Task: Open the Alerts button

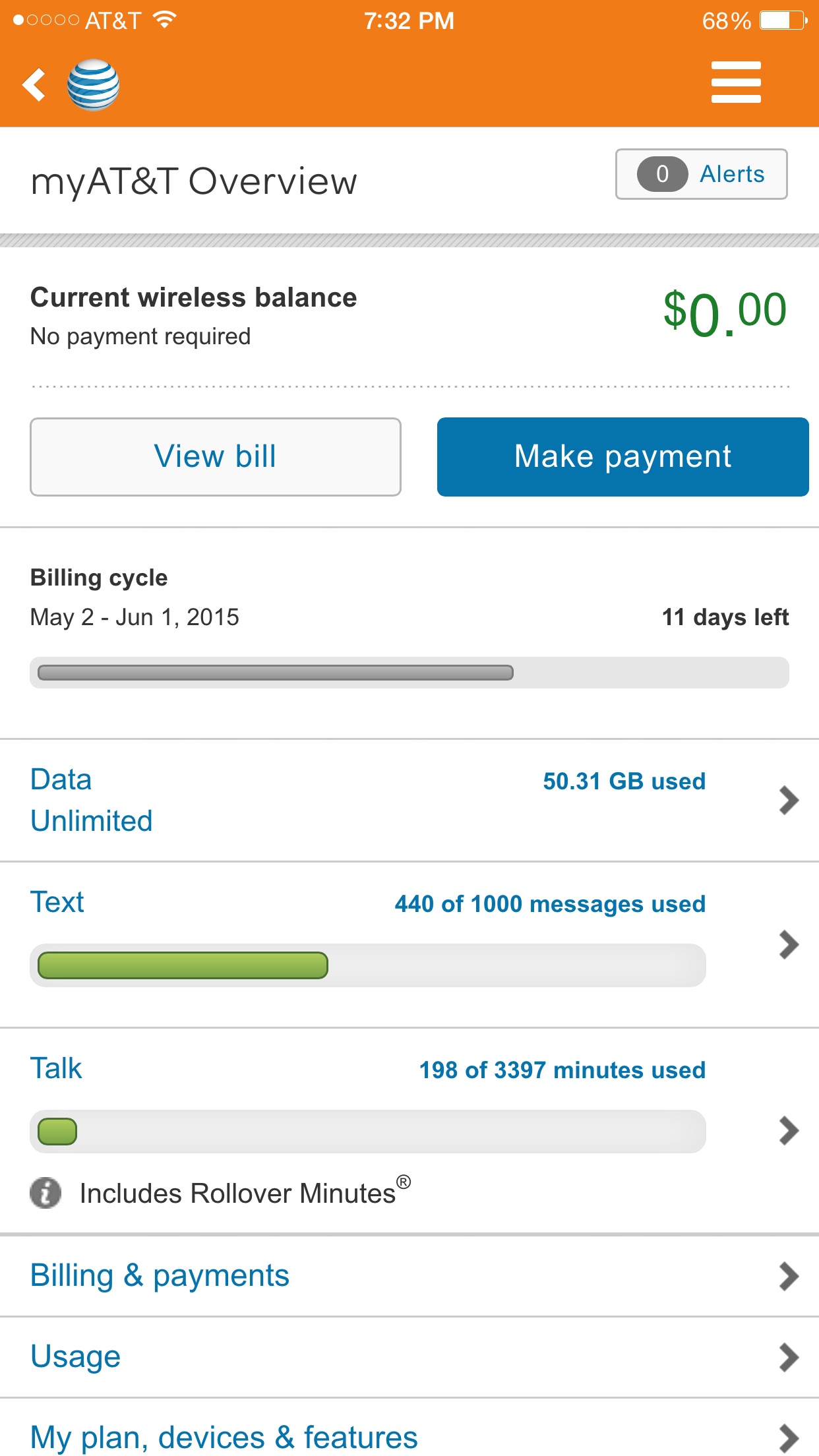Action: coord(701,174)
